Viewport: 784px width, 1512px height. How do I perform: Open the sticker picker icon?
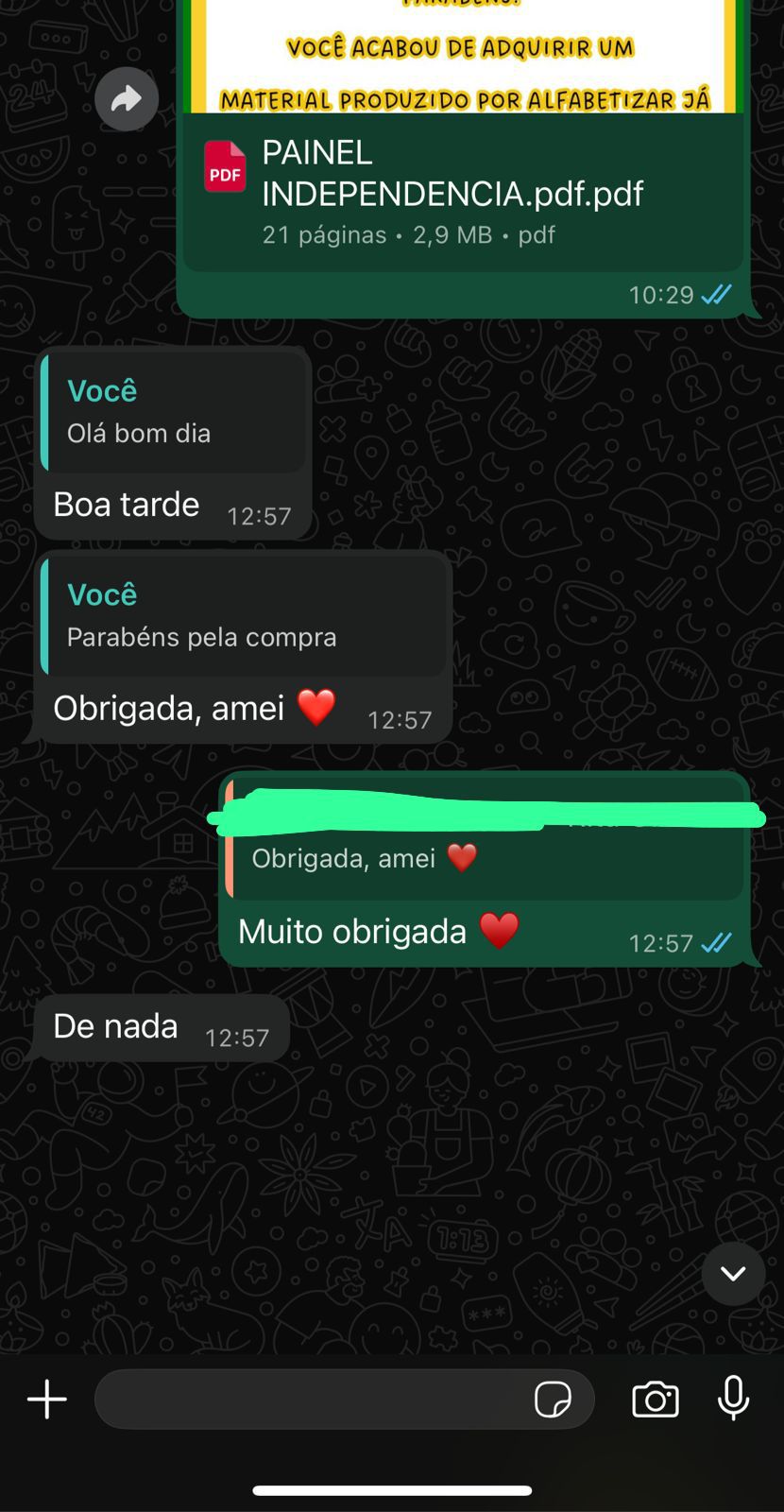[x=553, y=1400]
